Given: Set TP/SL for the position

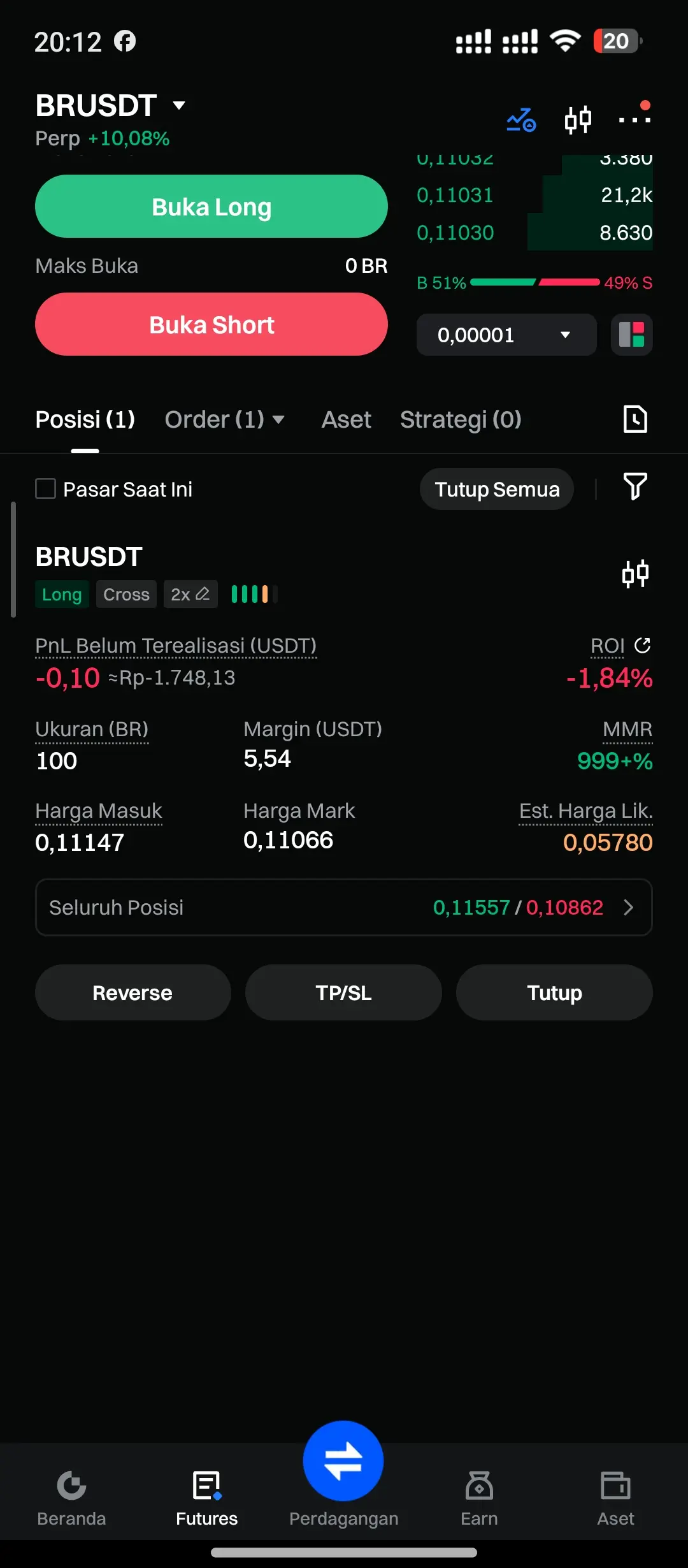Looking at the screenshot, I should tap(343, 992).
